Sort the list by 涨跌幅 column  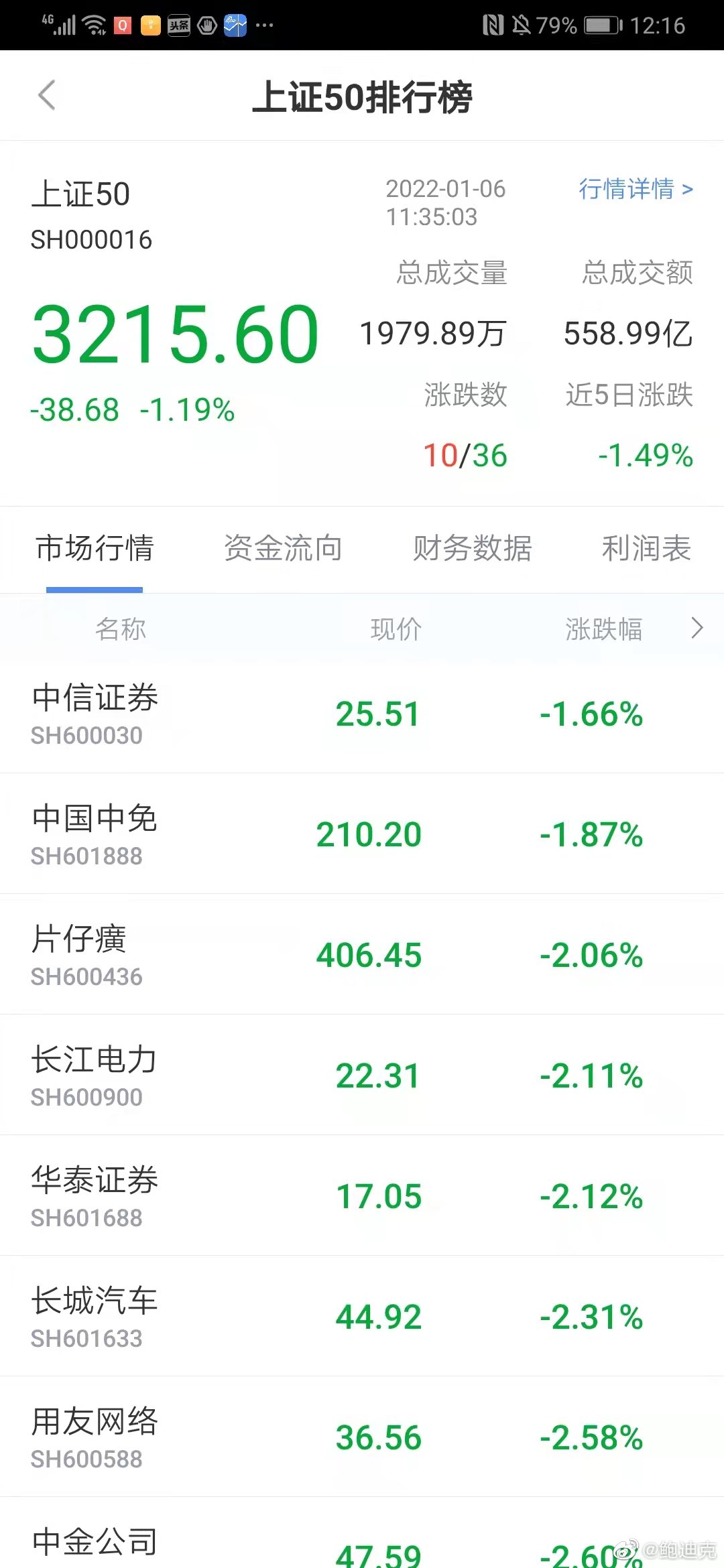point(603,629)
